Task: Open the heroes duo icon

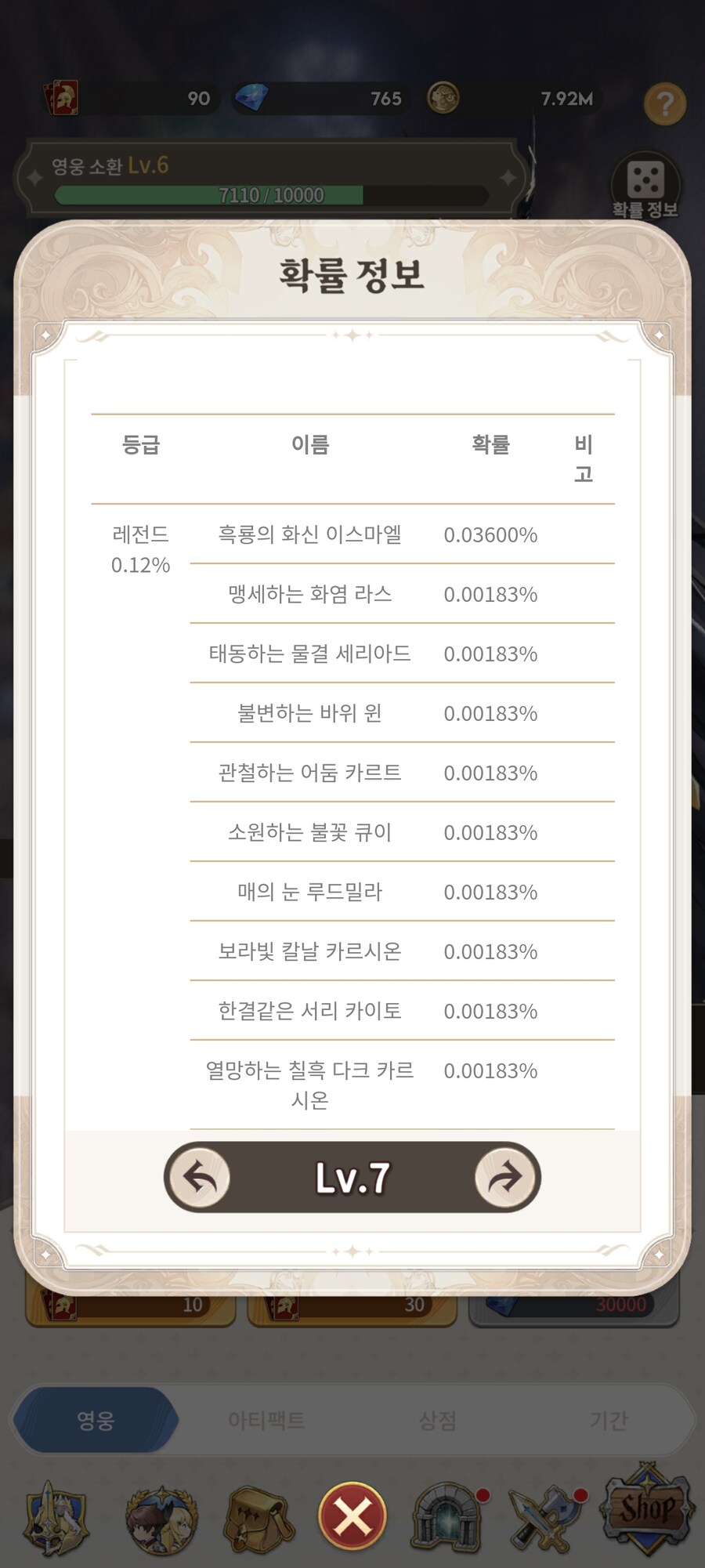Action: pos(162,1520)
